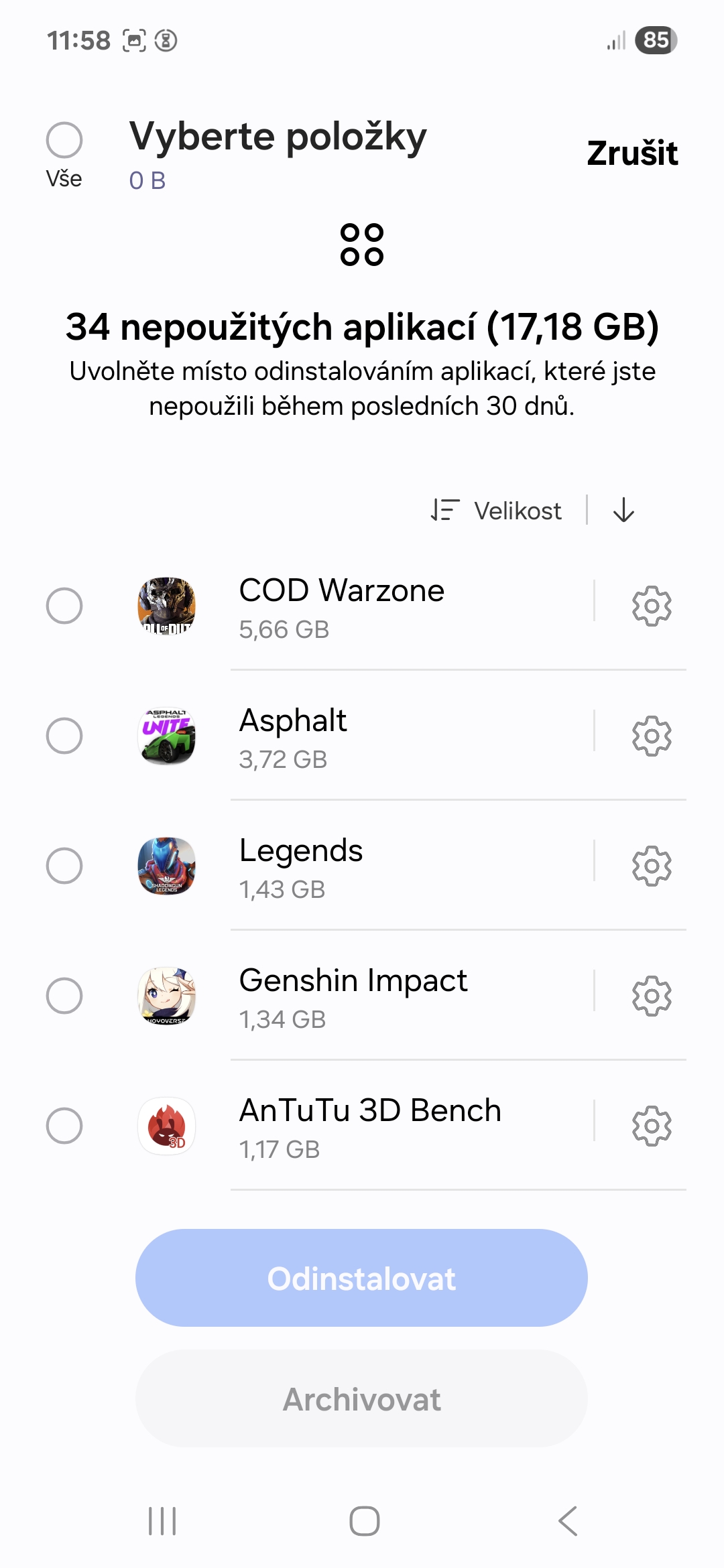
Task: Select all items with the Vše checkbox
Action: [x=64, y=140]
